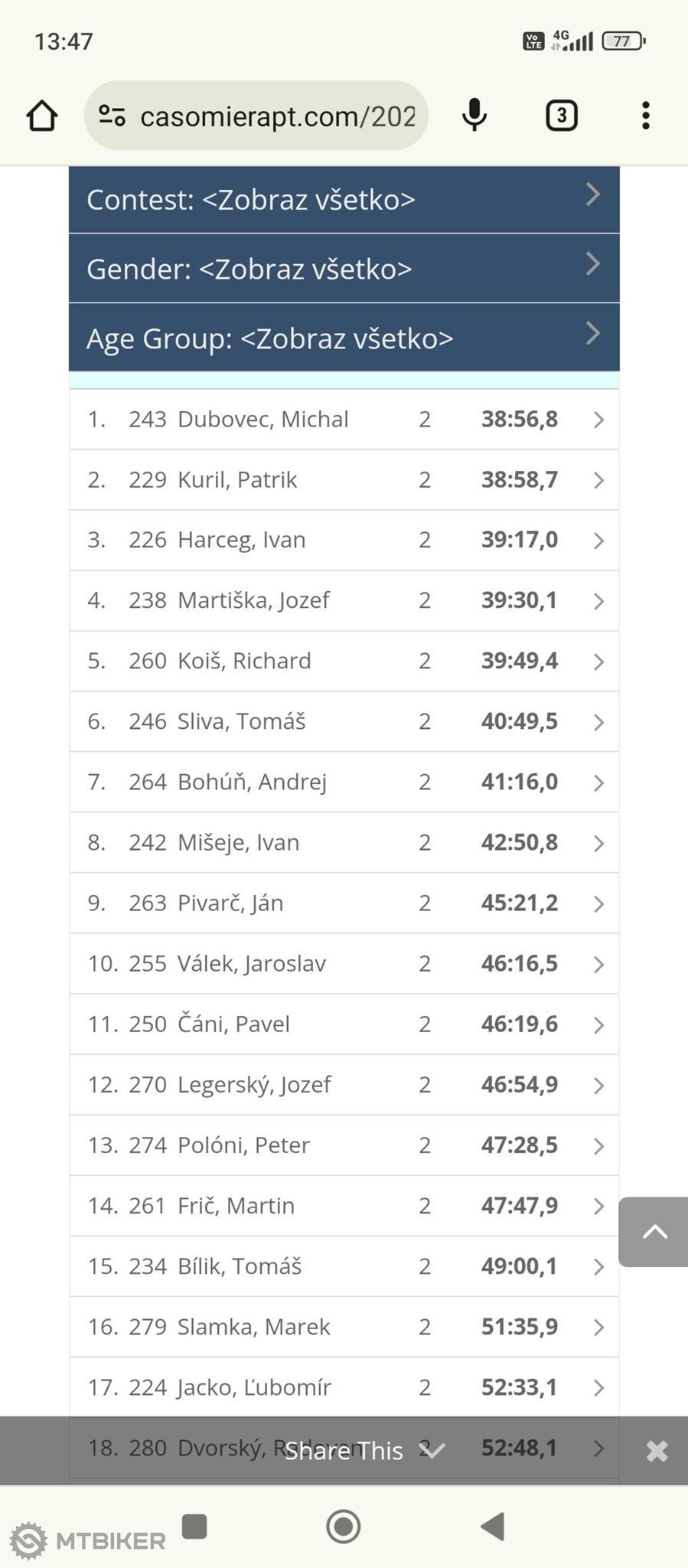The width and height of the screenshot is (688, 1568).
Task: View Harceg, Ivan's result row
Action: (x=344, y=541)
